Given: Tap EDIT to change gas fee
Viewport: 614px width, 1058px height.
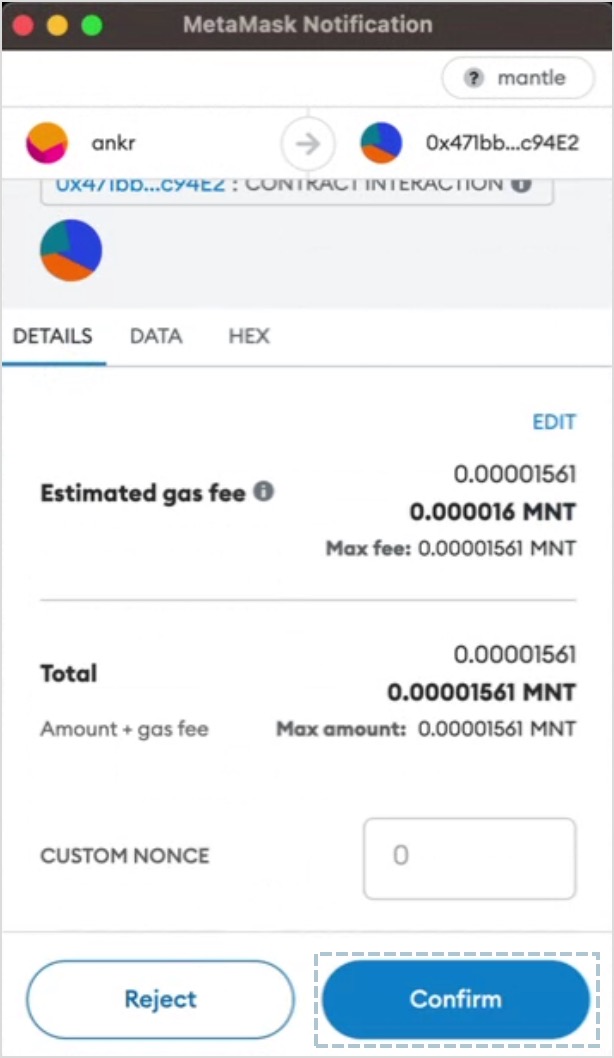Looking at the screenshot, I should pos(554,422).
